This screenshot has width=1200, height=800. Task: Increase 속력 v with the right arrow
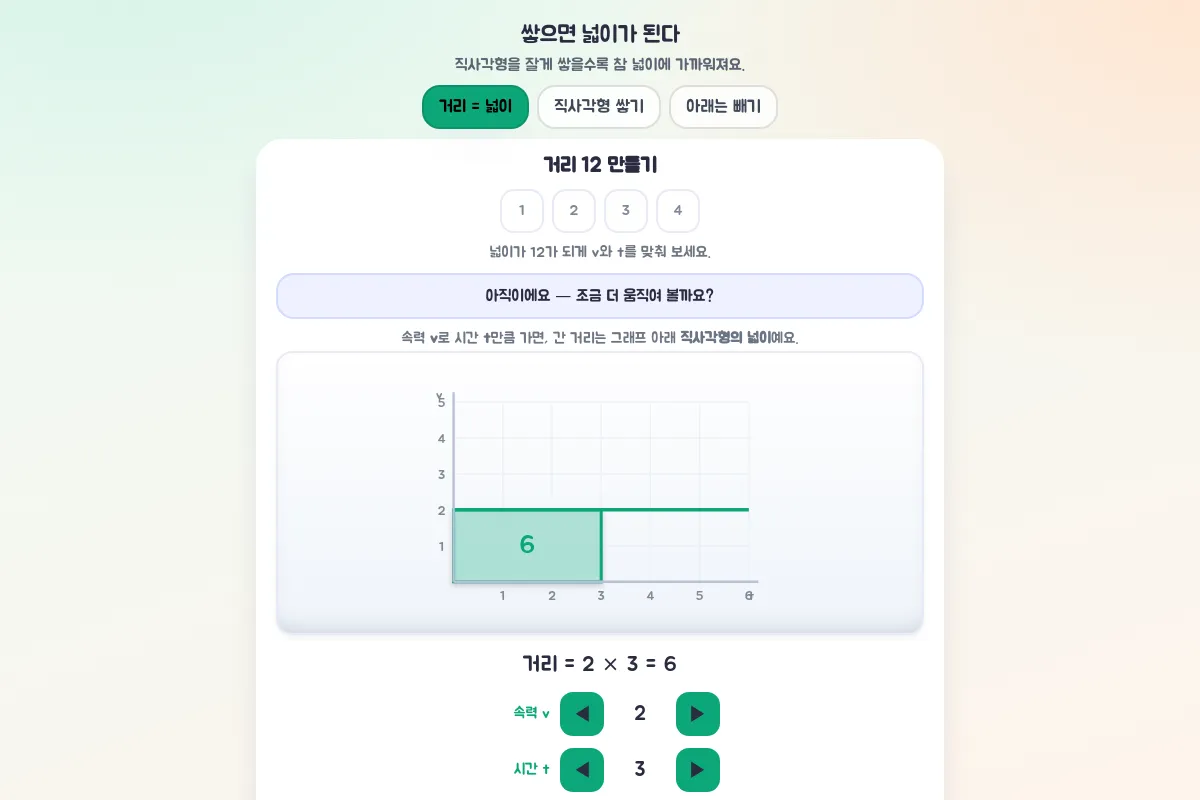tap(698, 714)
